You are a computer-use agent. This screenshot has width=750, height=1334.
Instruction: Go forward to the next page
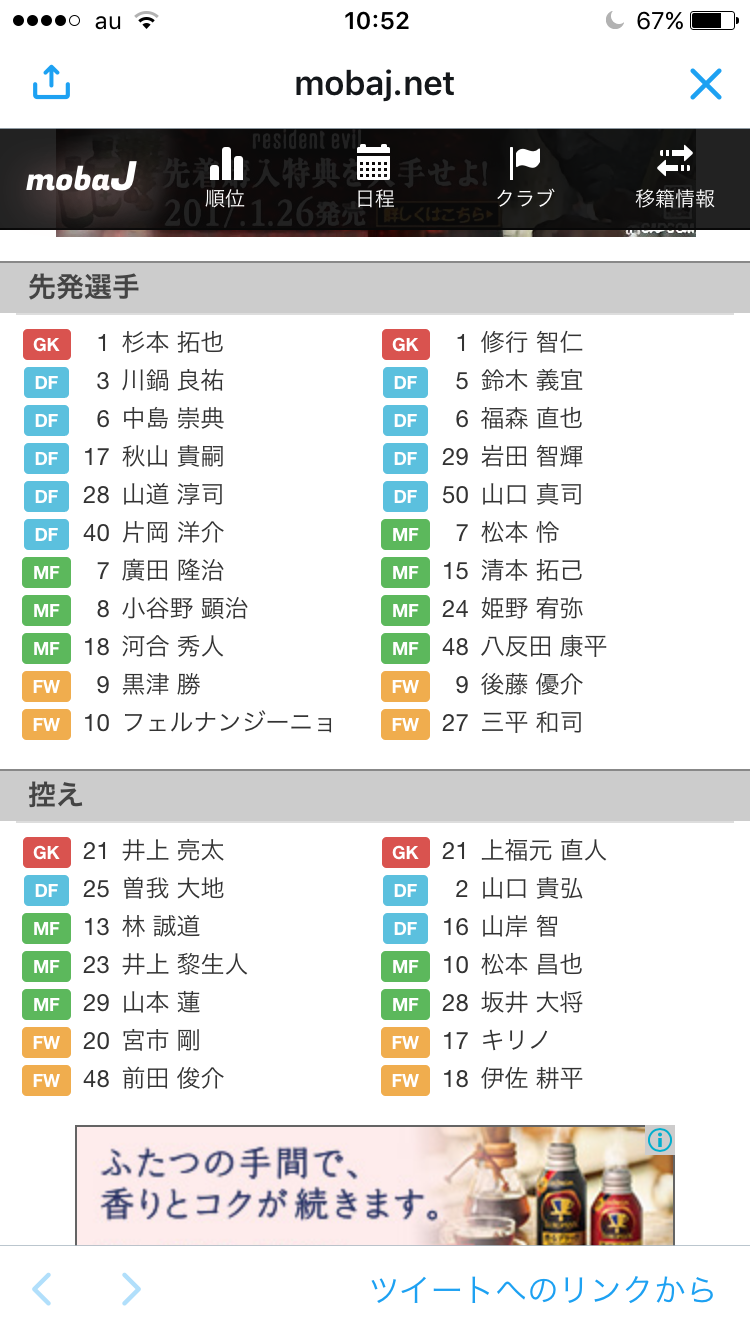pyautogui.click(x=131, y=1289)
